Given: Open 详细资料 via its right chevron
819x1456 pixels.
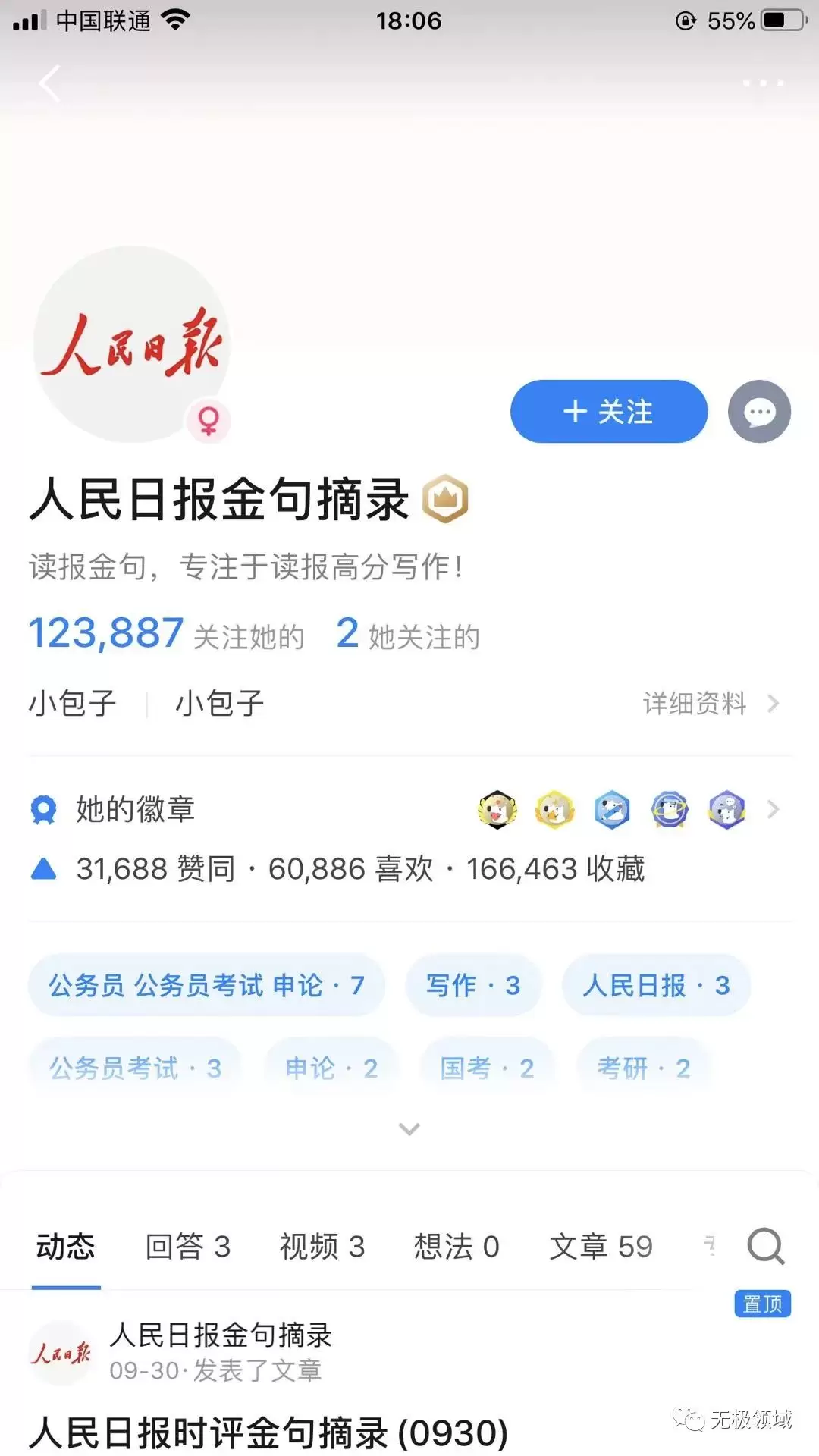Looking at the screenshot, I should click(x=773, y=703).
